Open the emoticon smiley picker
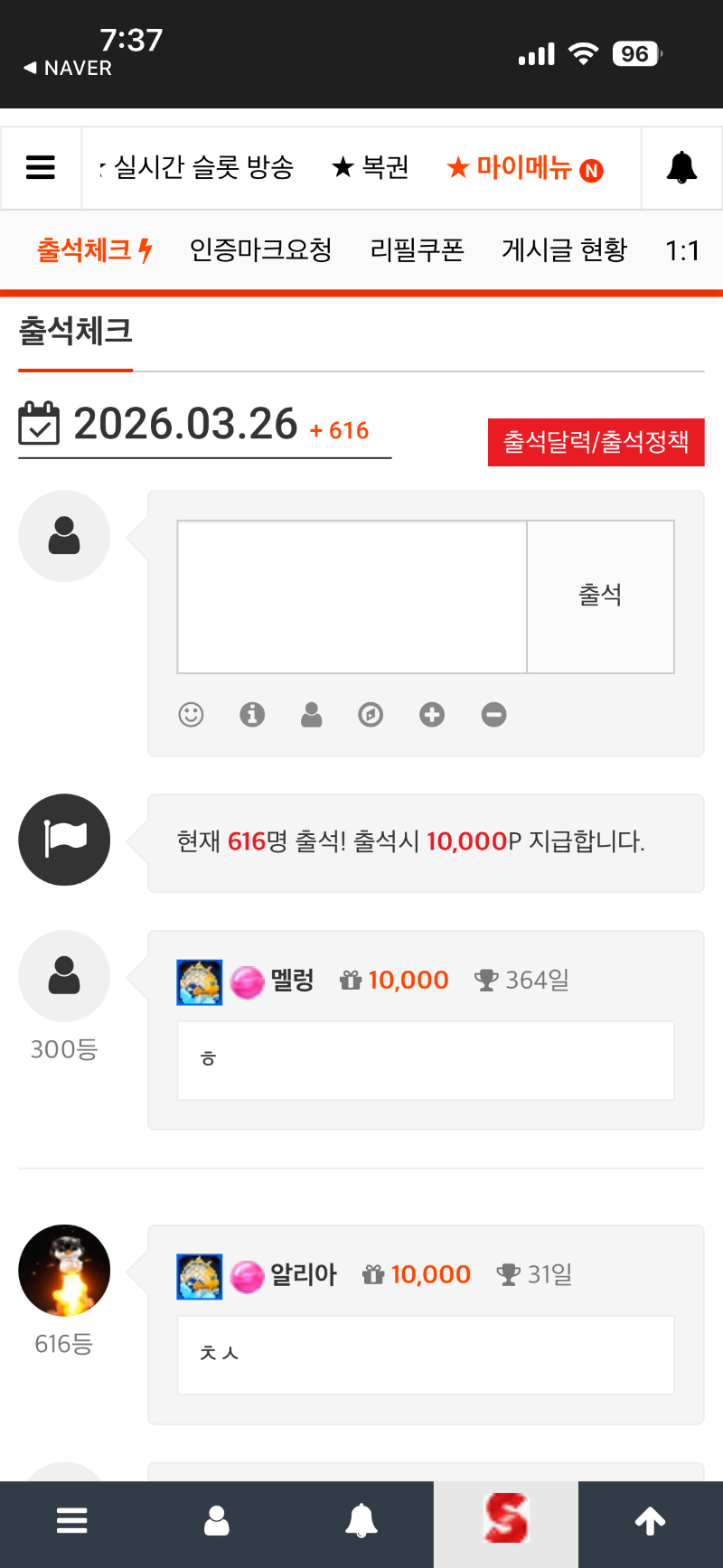Viewport: 723px width, 1568px height. [x=191, y=715]
